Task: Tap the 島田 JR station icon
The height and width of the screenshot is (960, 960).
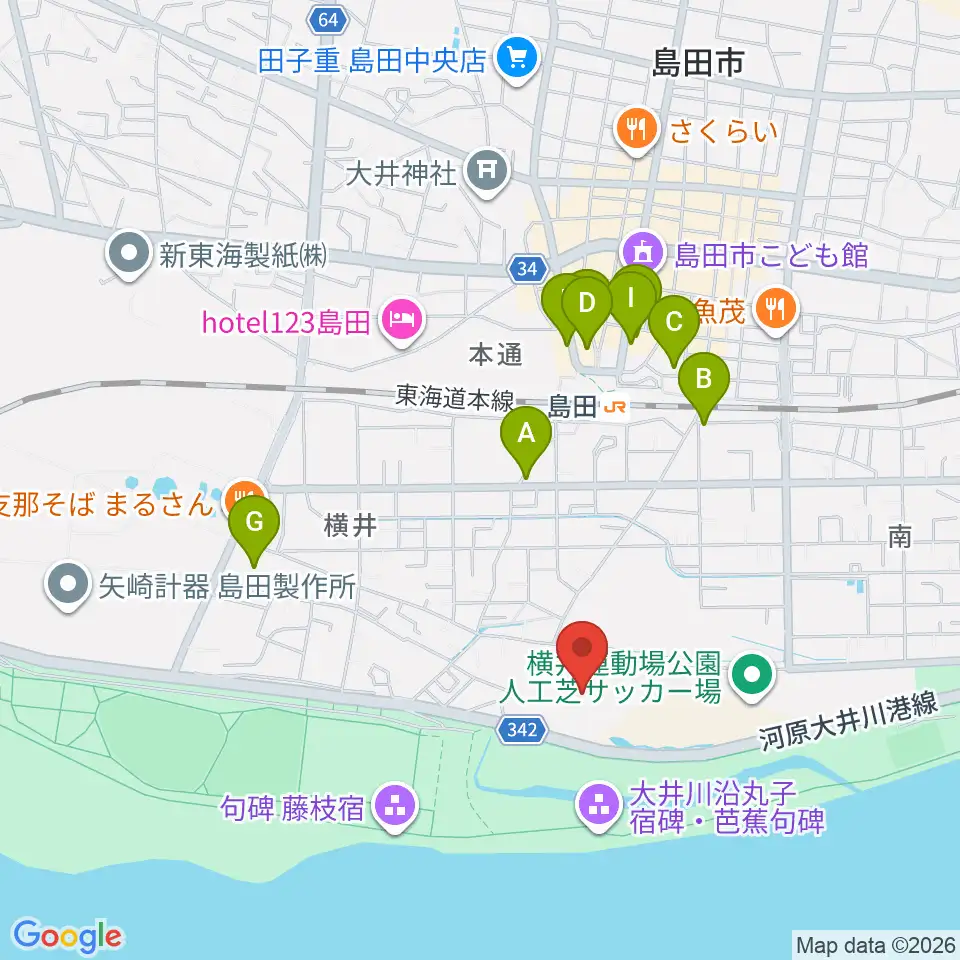Action: coord(615,407)
